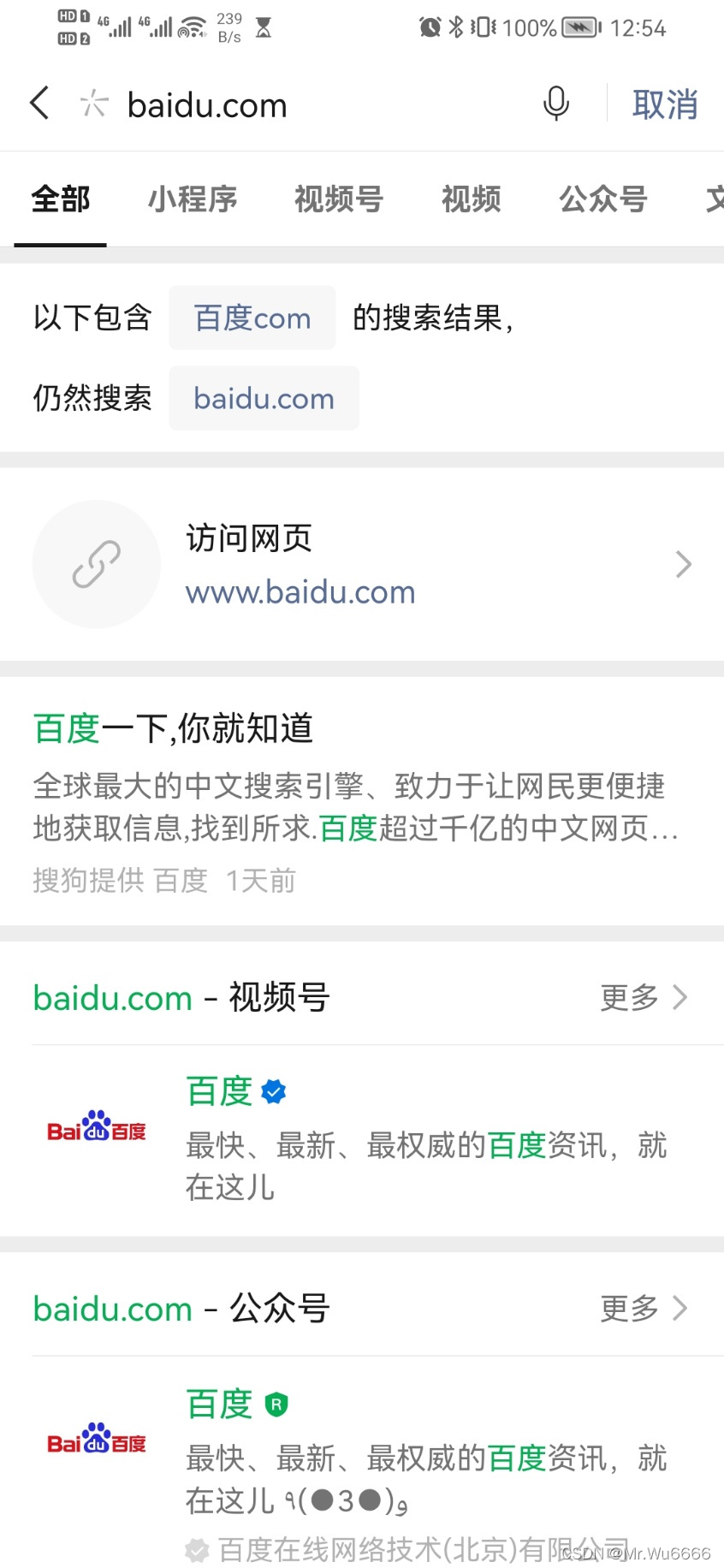The height and width of the screenshot is (1568, 724).
Task: Show 更多 for 视频号 results
Action: (x=643, y=997)
